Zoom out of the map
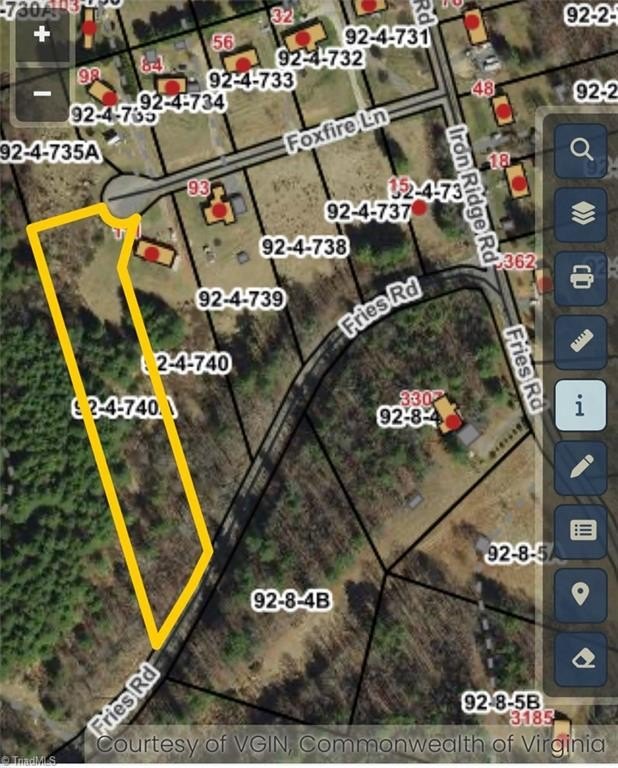 [41, 92]
